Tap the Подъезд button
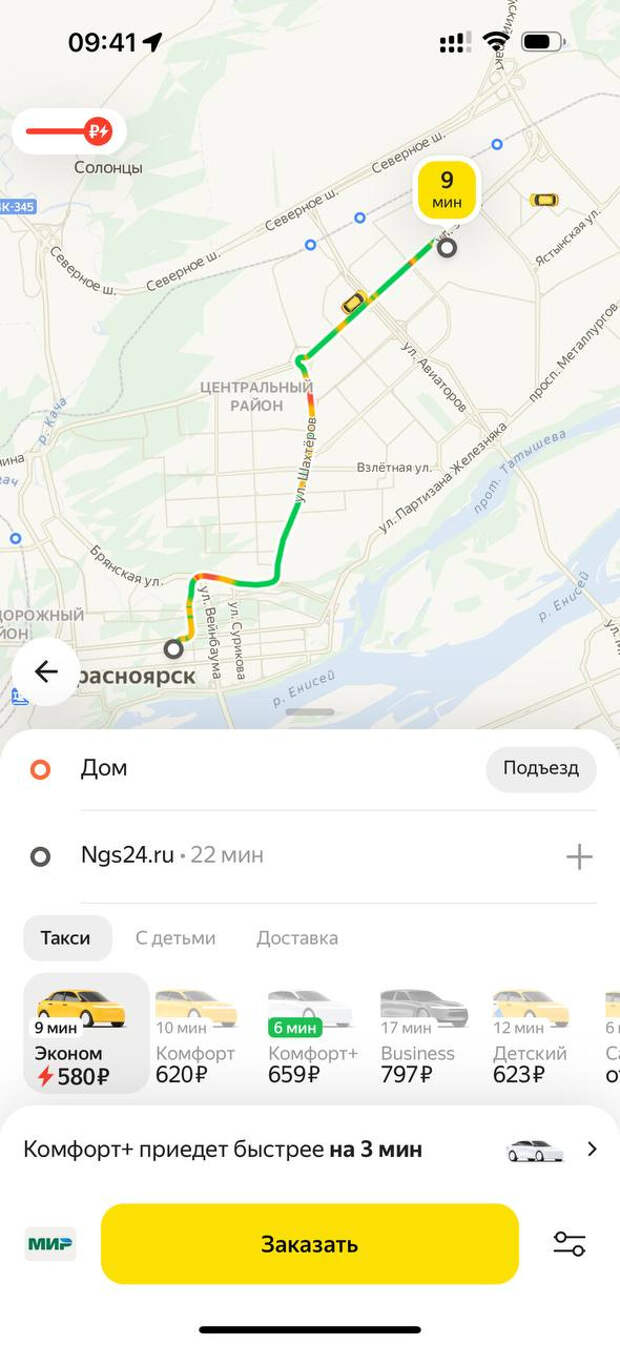 point(541,769)
